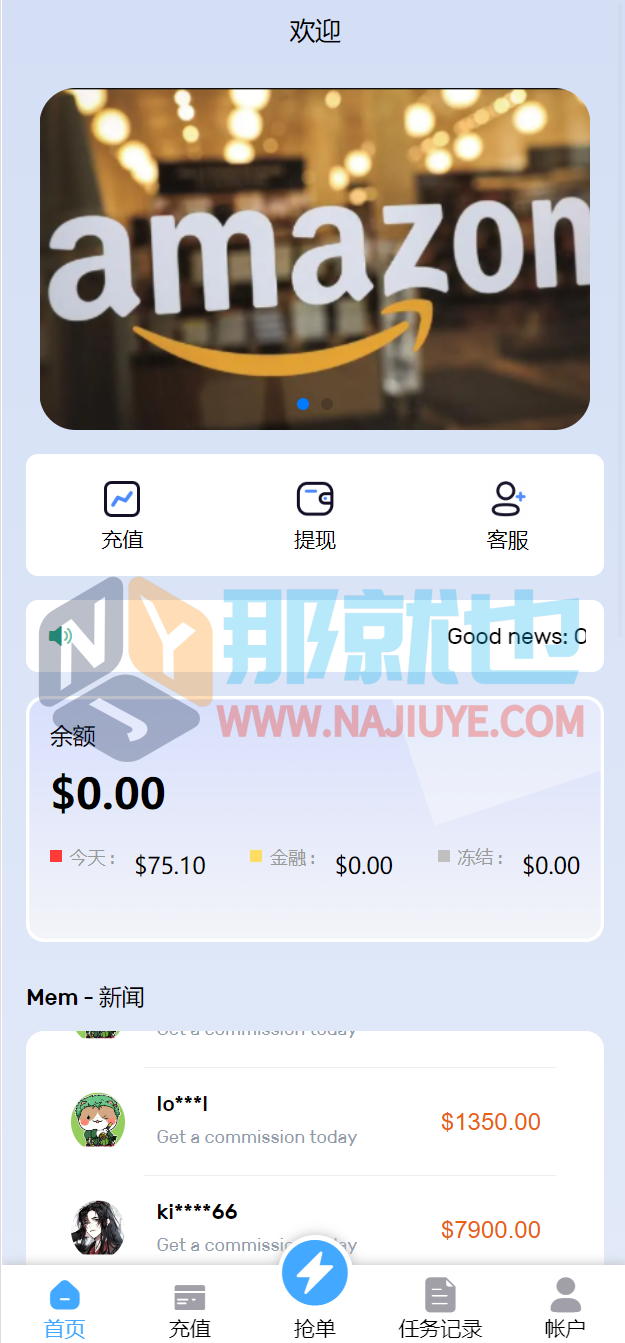Open the 提现 withdraw shortcut
Screen dimensions: 625x1343
coord(314,515)
